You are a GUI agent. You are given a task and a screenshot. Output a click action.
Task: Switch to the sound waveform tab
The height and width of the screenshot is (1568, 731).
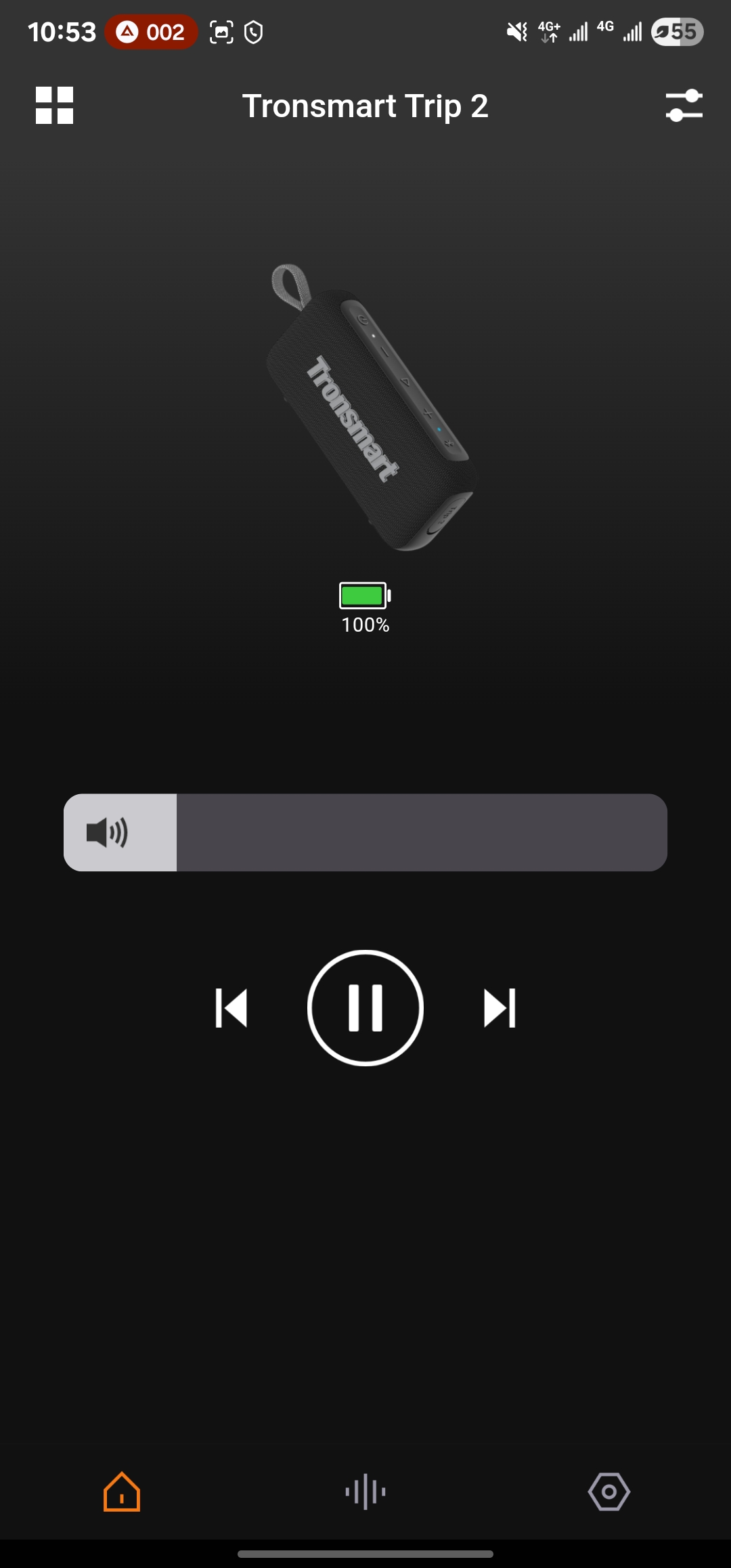[x=365, y=1491]
